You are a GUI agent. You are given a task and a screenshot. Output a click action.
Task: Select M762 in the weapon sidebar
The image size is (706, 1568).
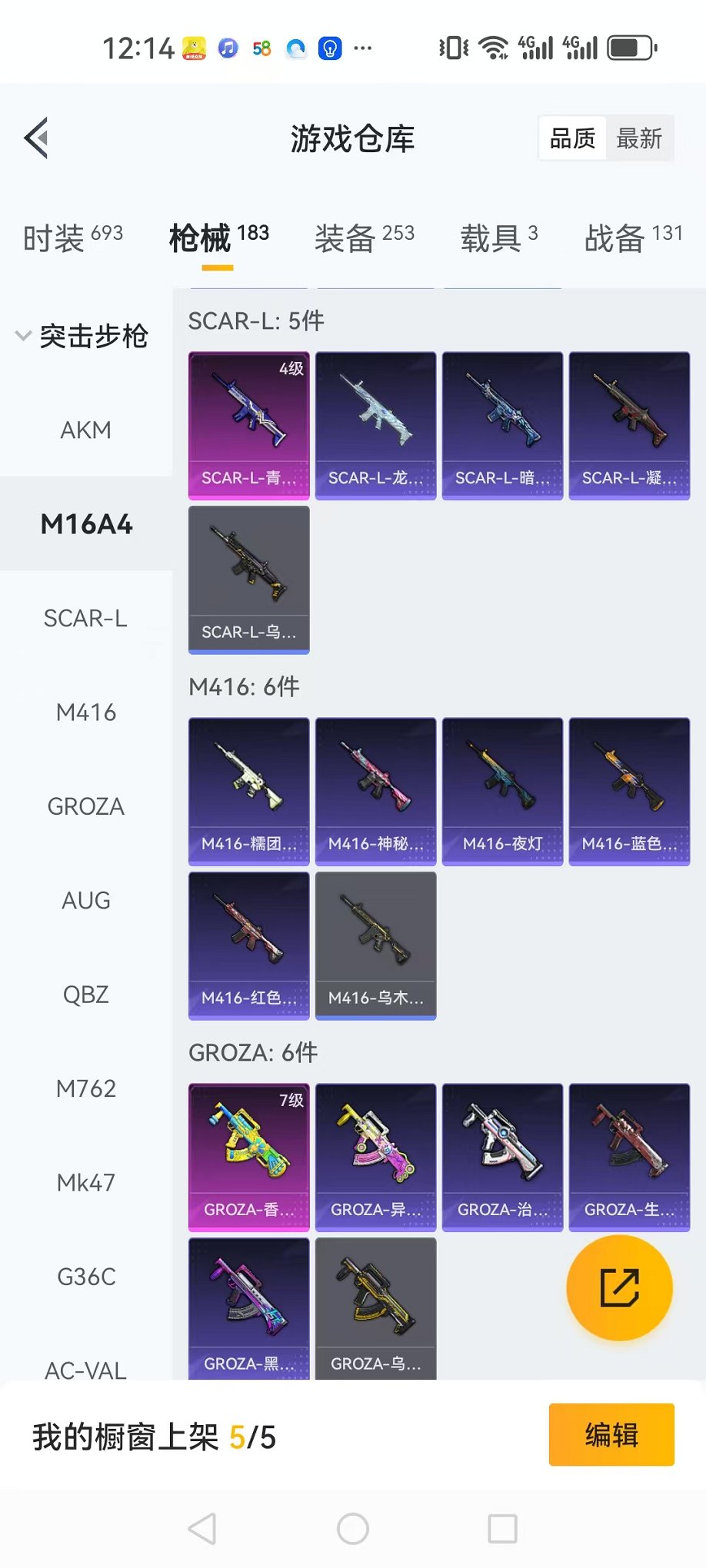point(86,1088)
